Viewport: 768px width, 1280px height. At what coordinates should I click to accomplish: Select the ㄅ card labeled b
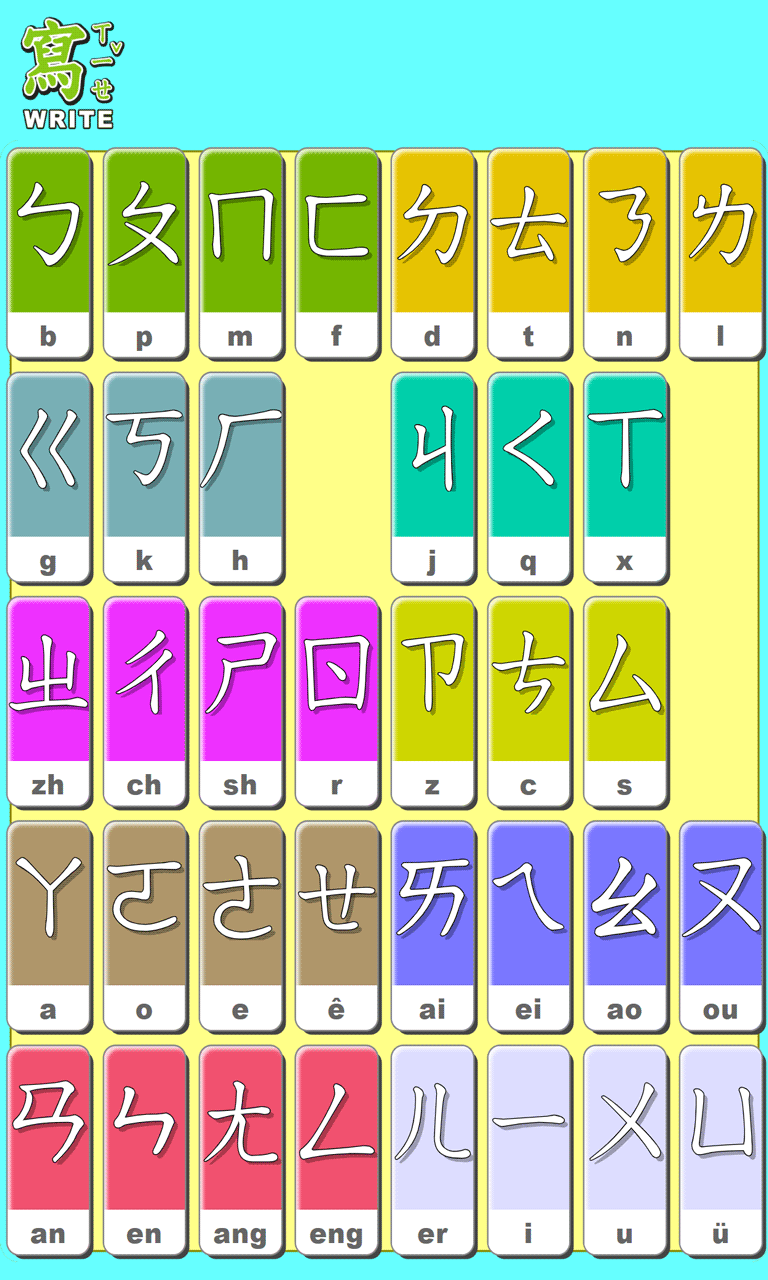[x=49, y=254]
